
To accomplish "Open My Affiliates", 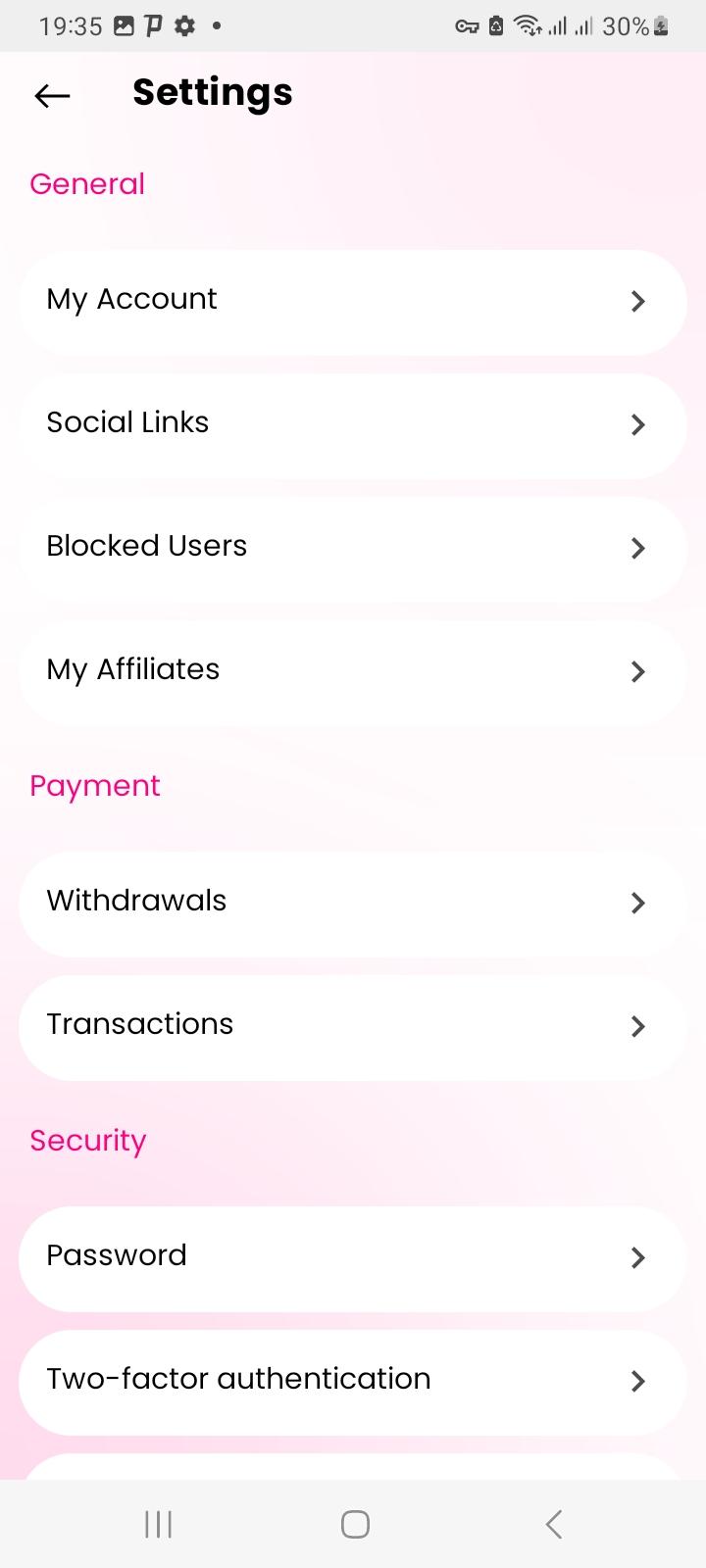I will click(353, 672).
